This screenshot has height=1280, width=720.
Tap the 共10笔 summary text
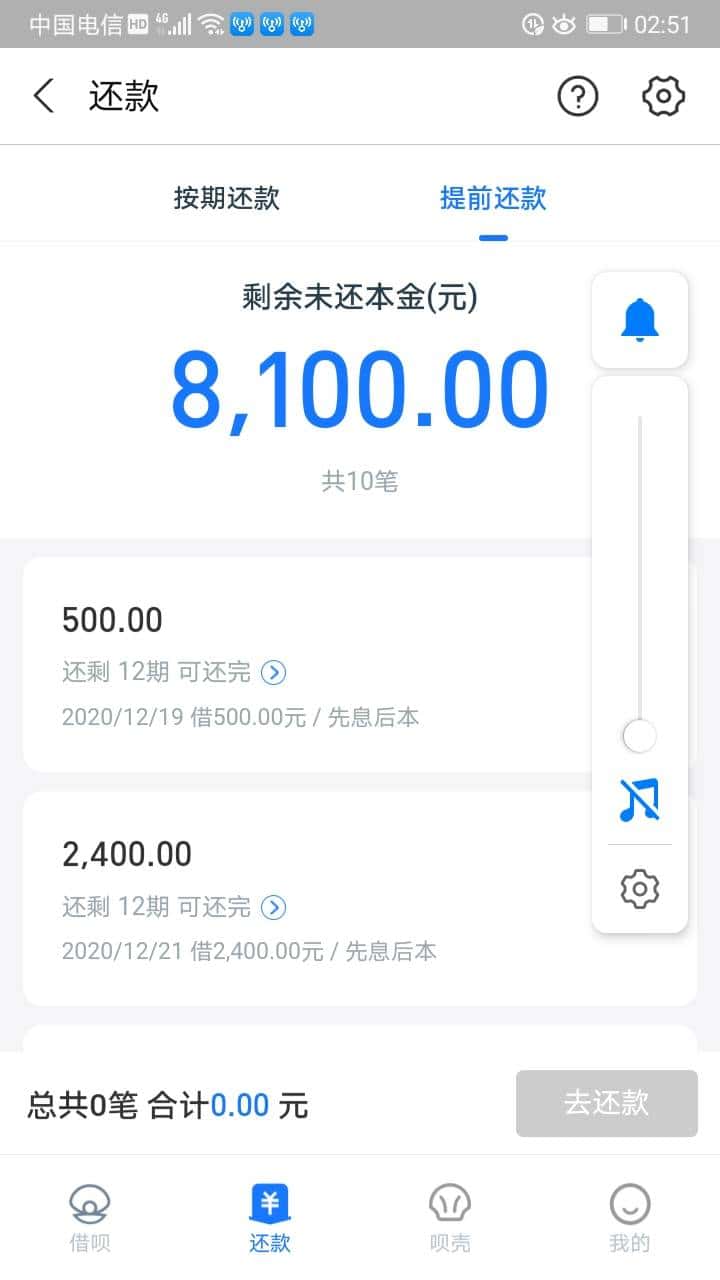(x=359, y=481)
